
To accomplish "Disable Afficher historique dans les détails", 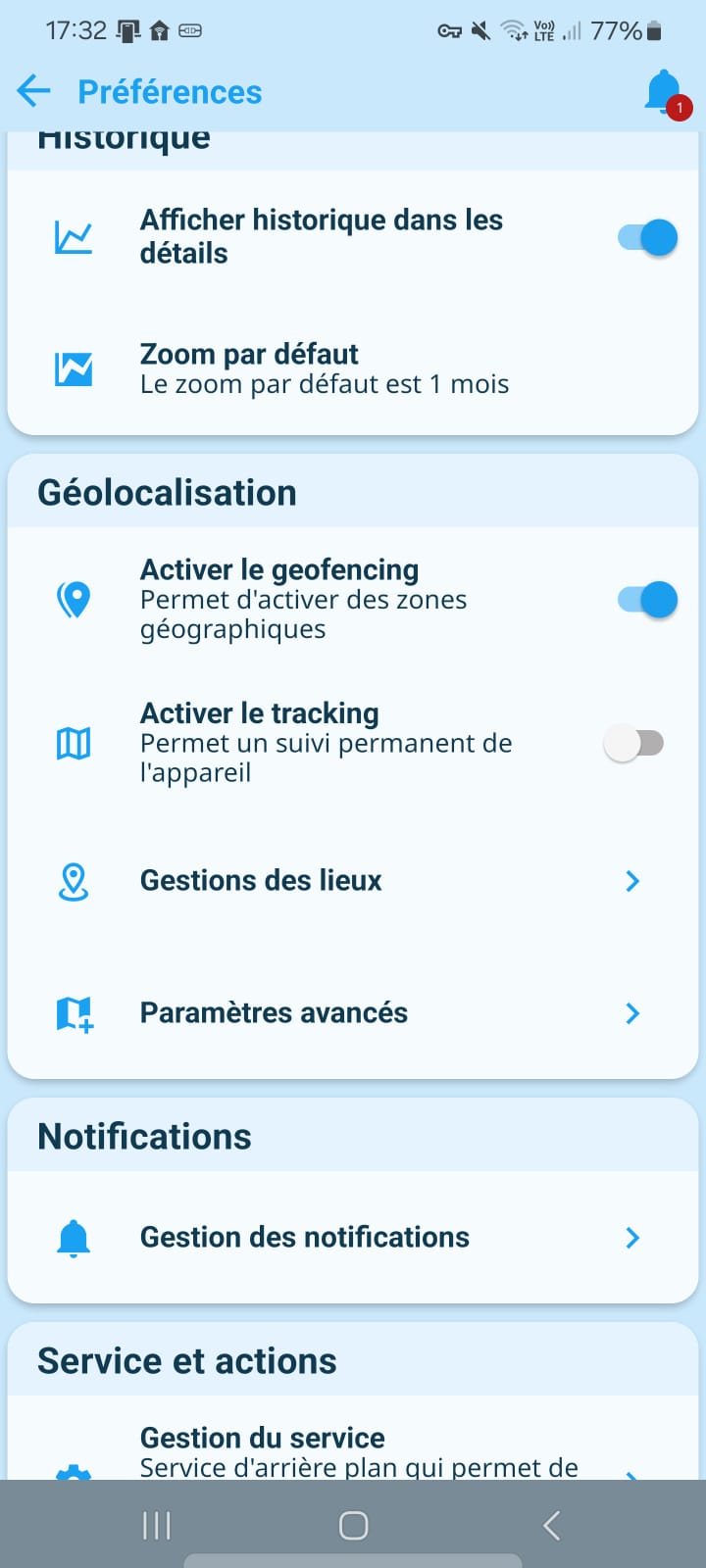I will 648,237.
